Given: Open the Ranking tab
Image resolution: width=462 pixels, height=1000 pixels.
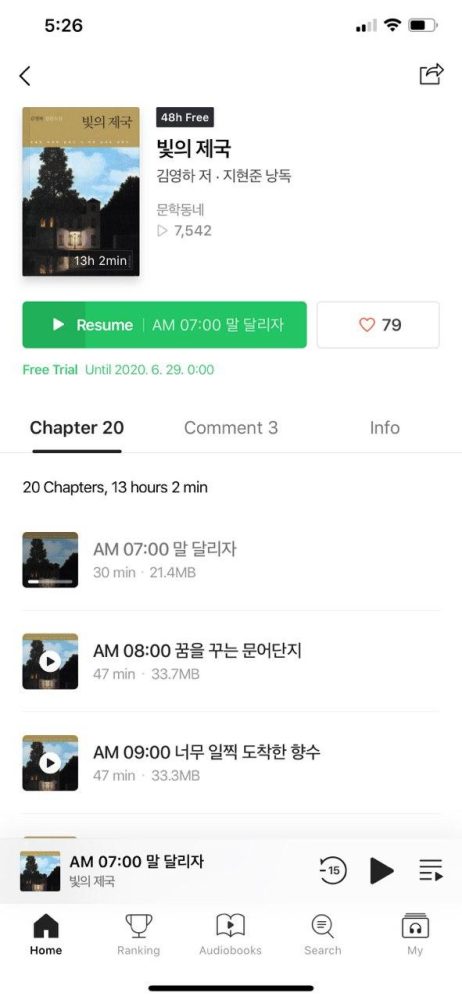Looking at the screenshot, I should pos(138,934).
